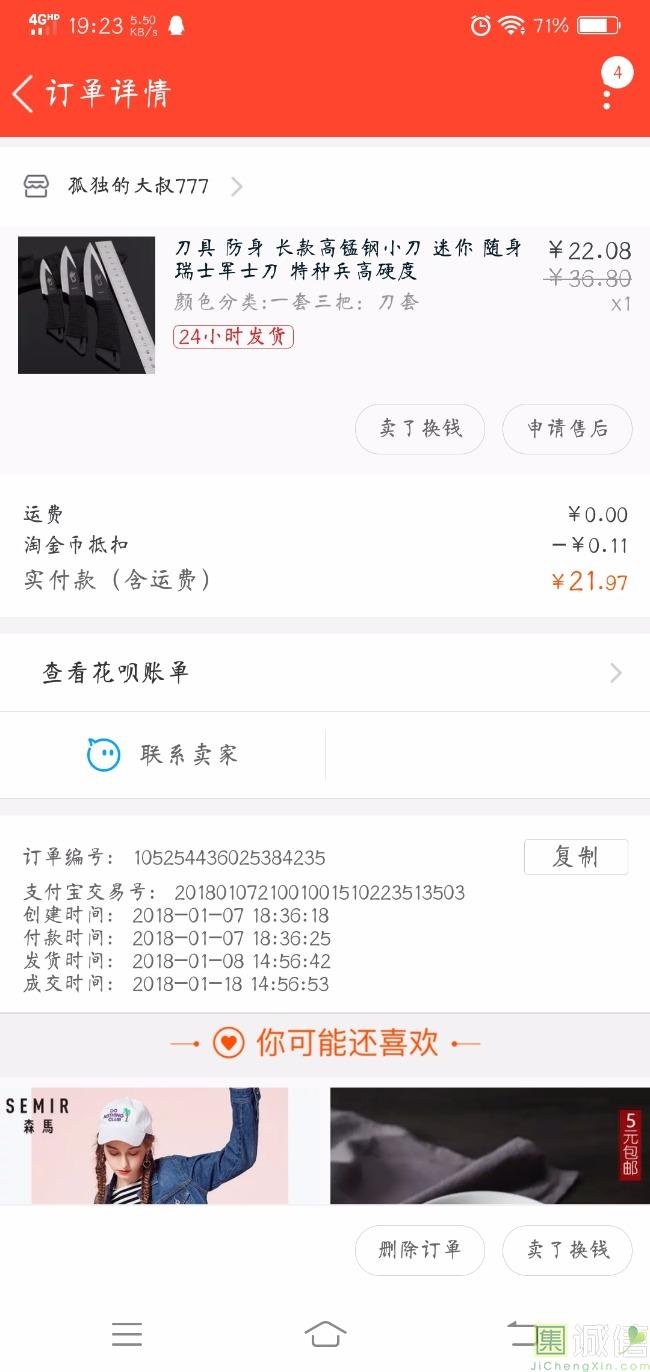Open the system menu button

point(127,1334)
